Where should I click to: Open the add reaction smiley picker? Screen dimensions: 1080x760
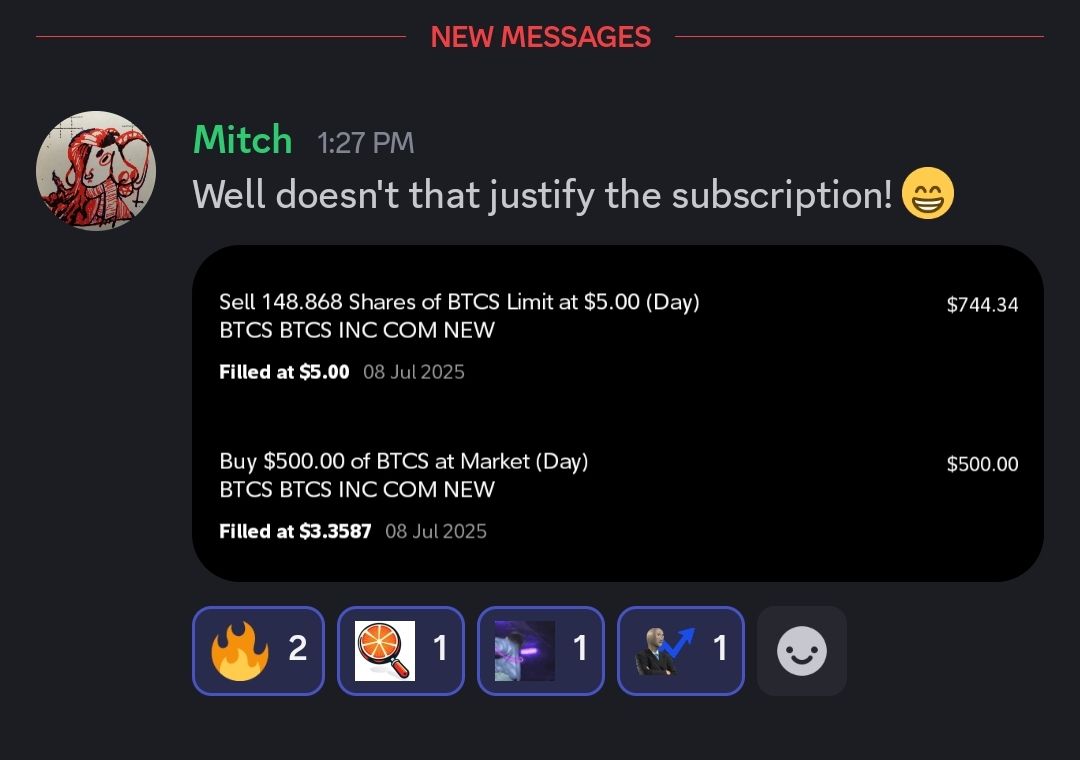coord(801,651)
